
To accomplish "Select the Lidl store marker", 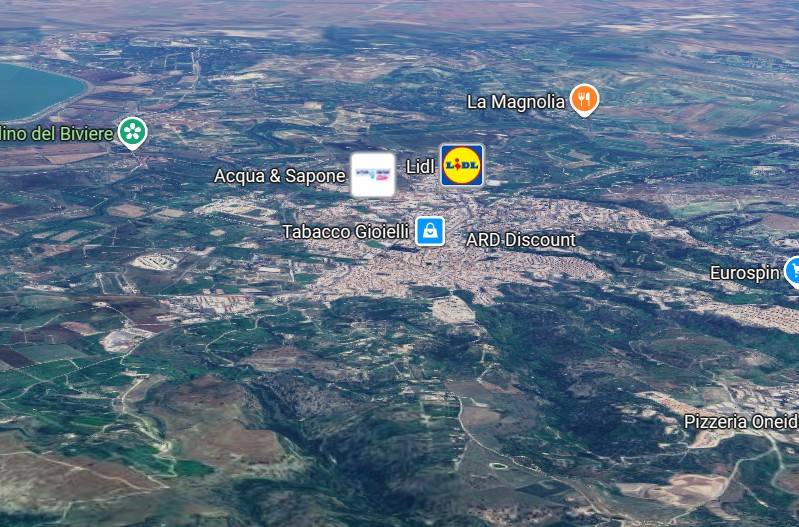I will click(x=462, y=165).
